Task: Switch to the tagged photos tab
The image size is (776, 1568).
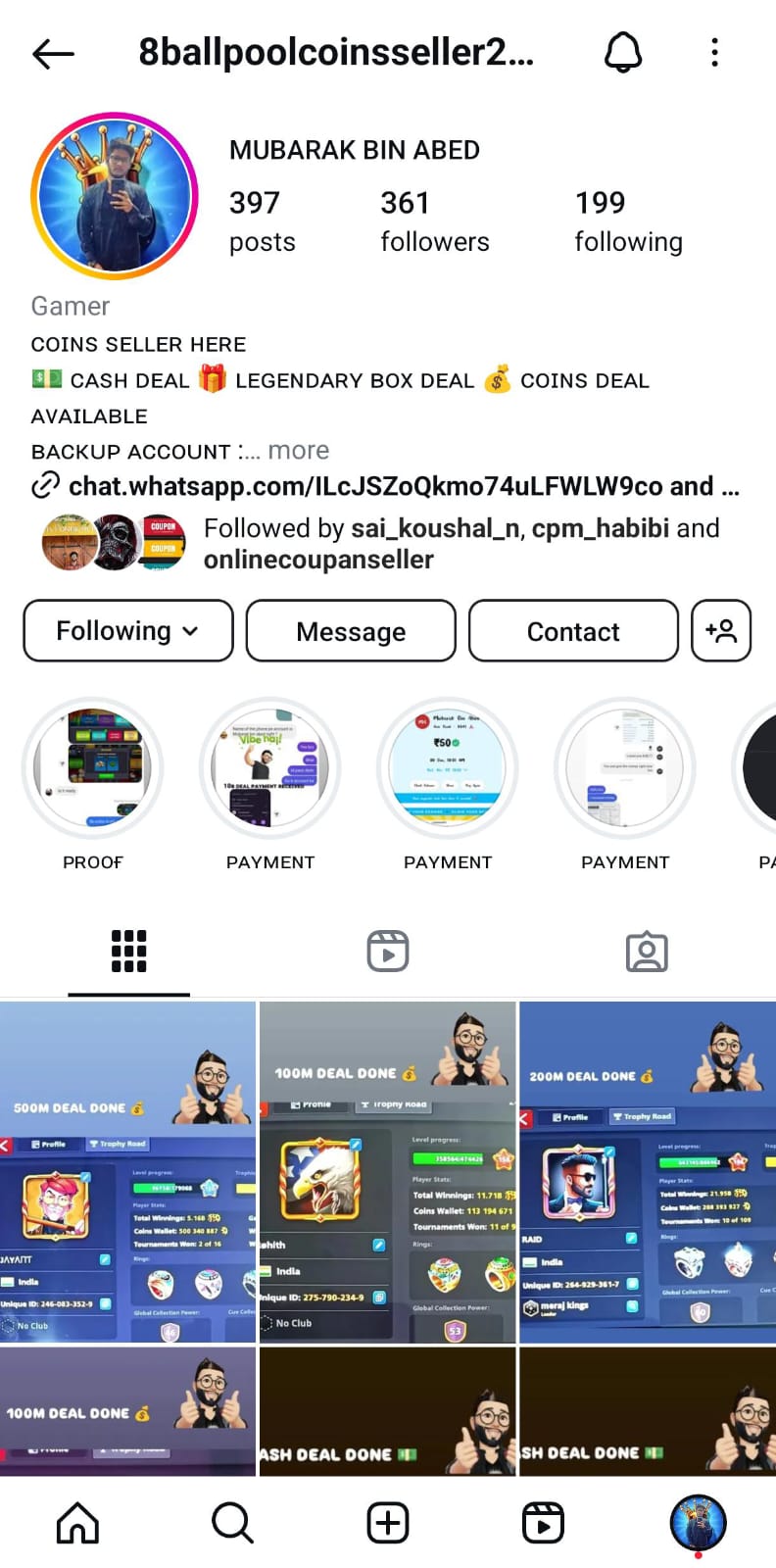Action: coord(647,952)
